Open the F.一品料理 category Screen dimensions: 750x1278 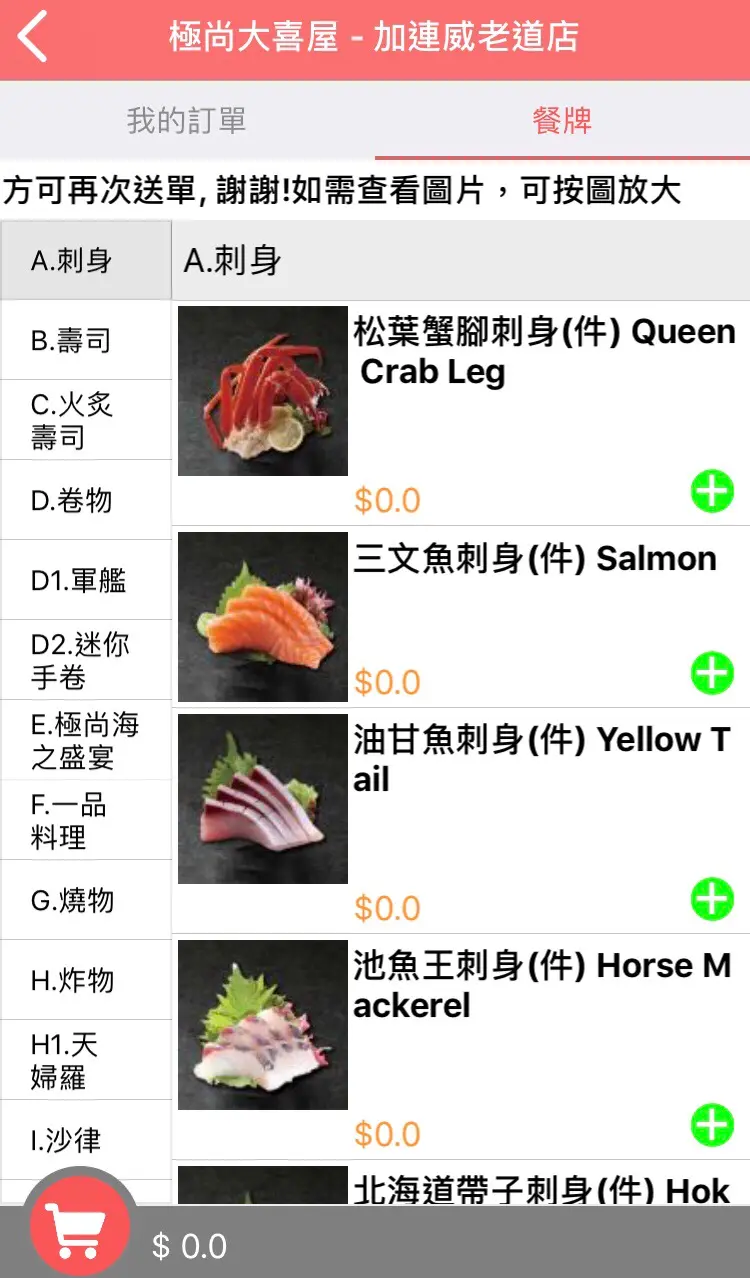pos(86,820)
